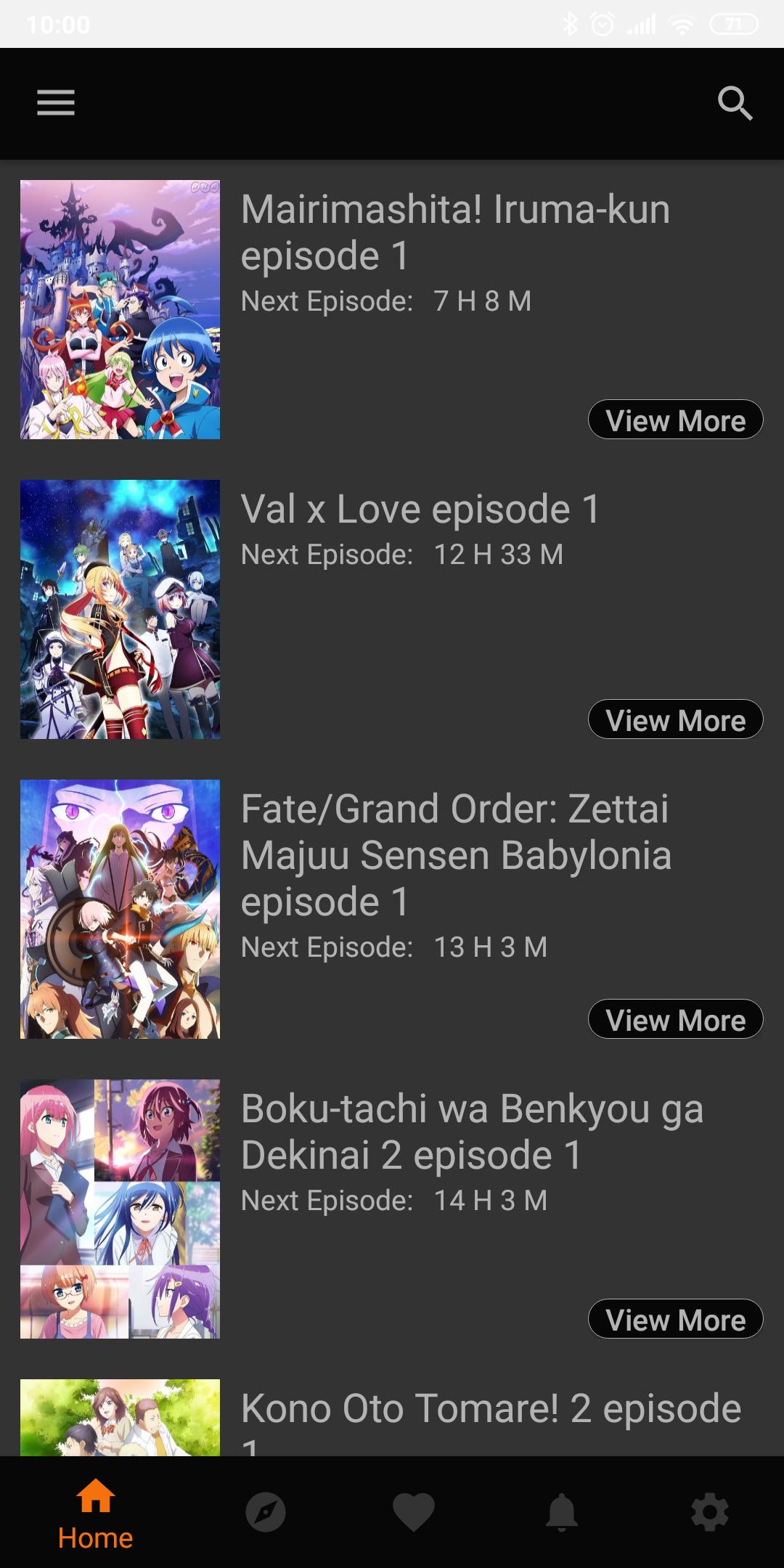Check the alarm status icon in status bar
Image resolution: width=784 pixels, height=1568 pixels.
[x=602, y=23]
